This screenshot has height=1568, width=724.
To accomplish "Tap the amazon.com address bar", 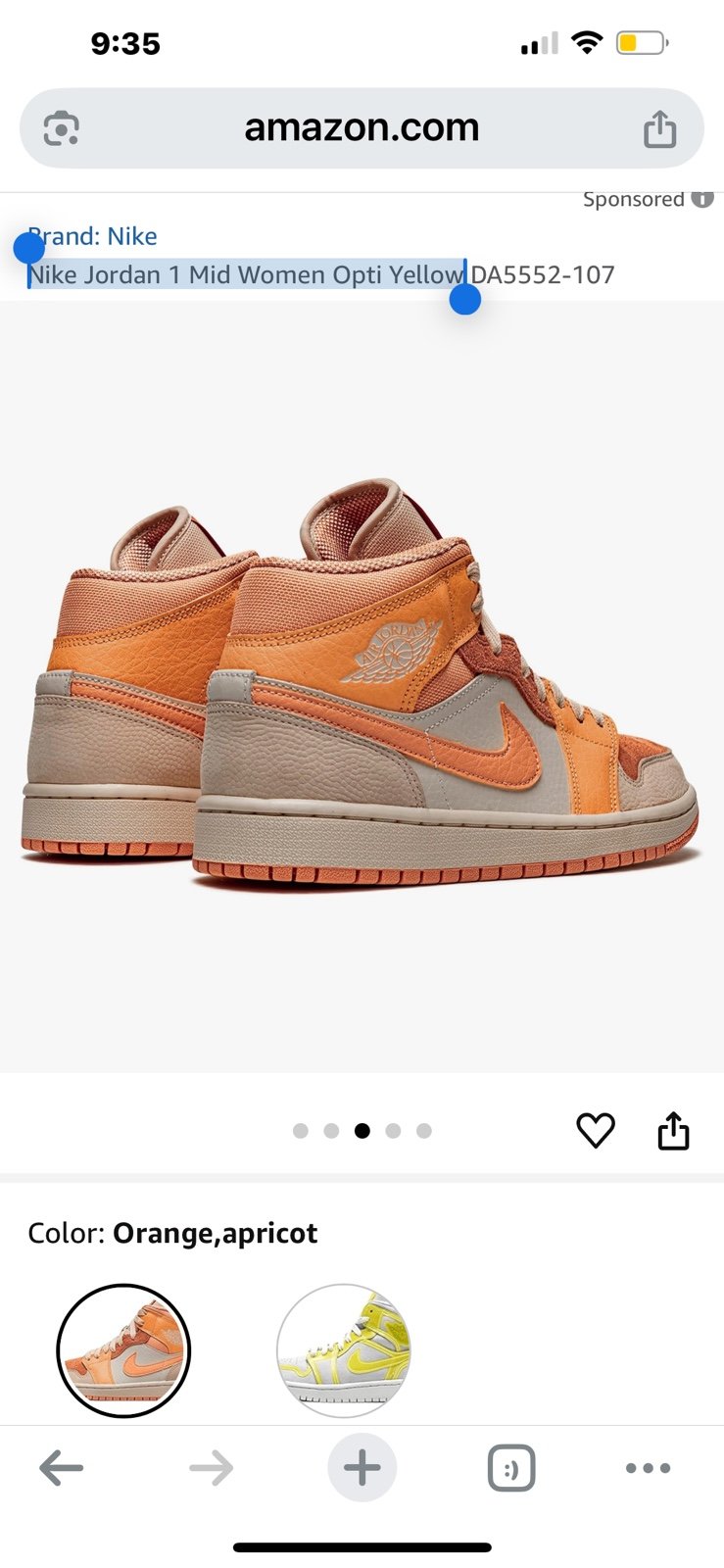I will point(362,128).
